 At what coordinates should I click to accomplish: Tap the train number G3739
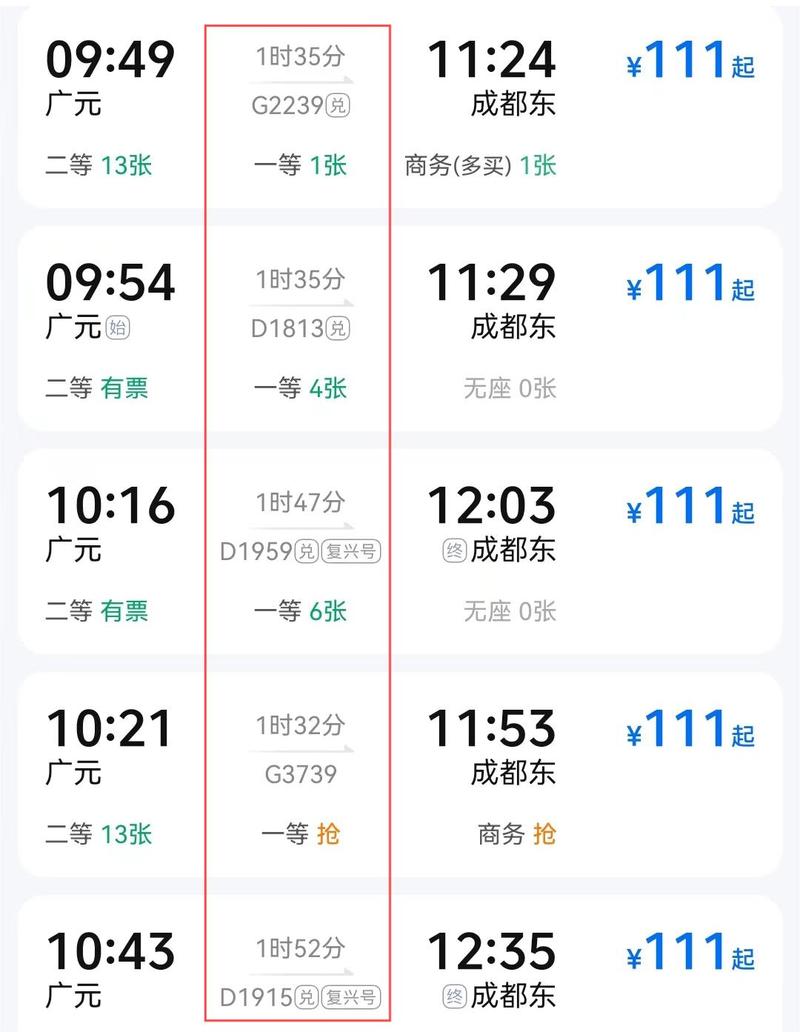[x=300, y=772]
